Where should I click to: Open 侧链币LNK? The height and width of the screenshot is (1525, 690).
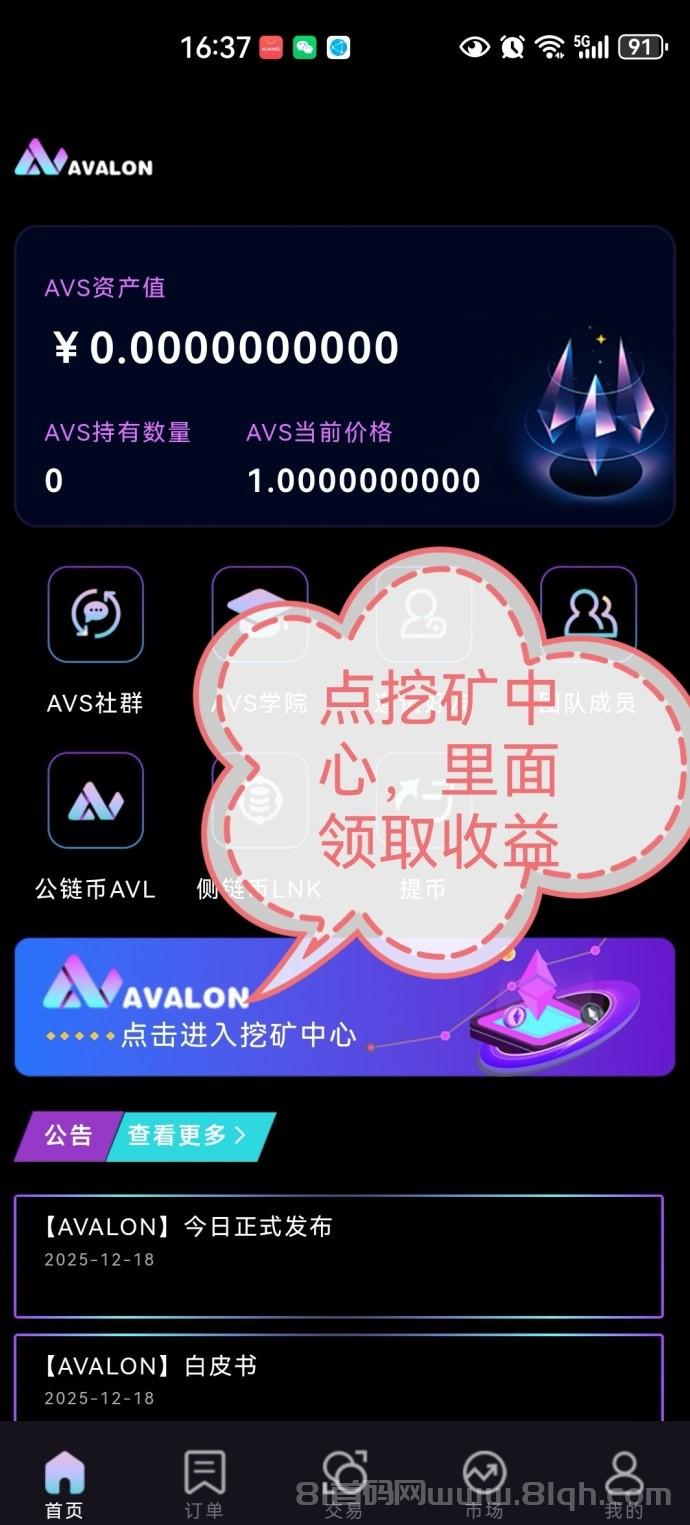(x=259, y=801)
